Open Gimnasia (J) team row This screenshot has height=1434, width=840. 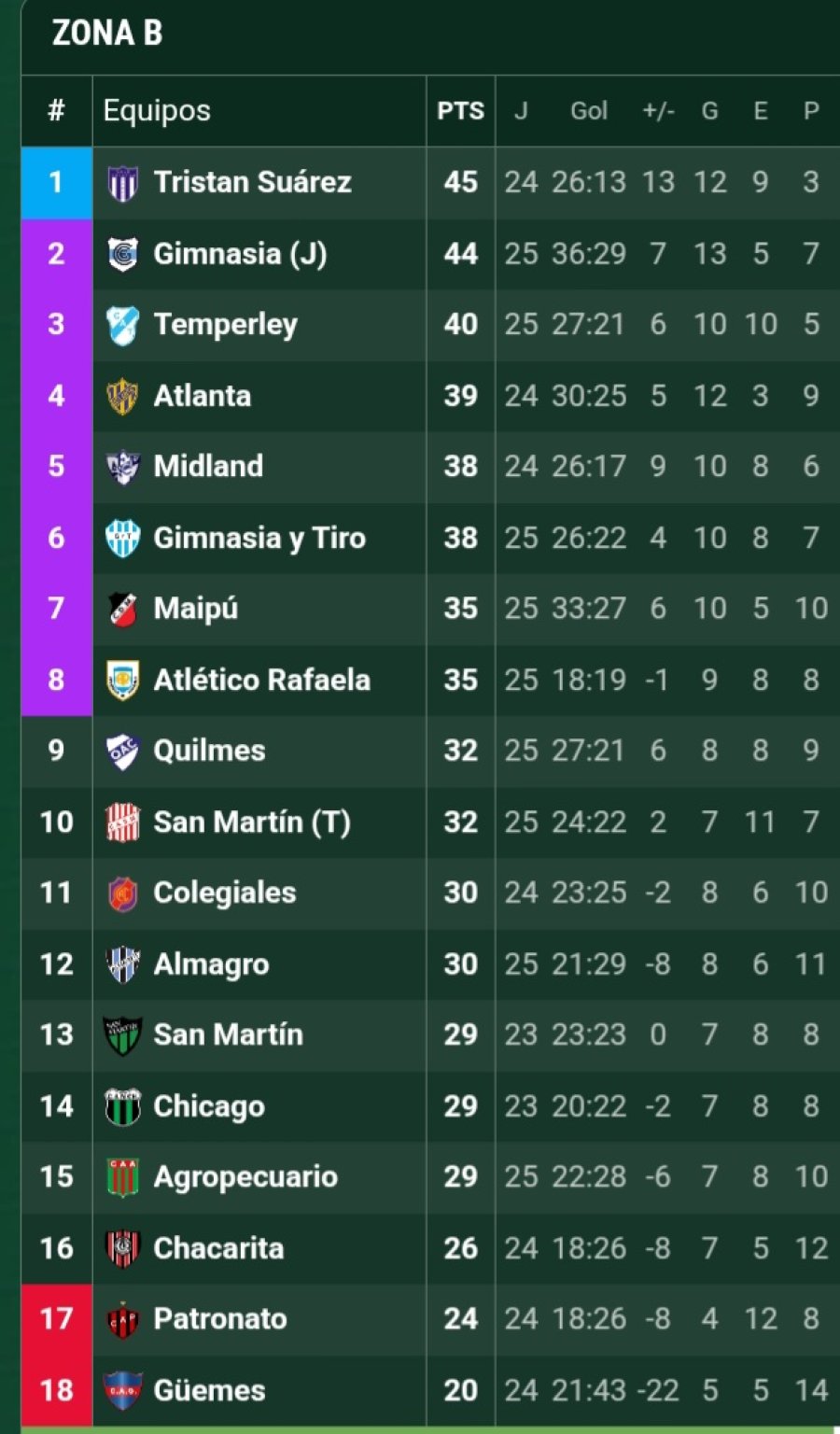coord(430,253)
